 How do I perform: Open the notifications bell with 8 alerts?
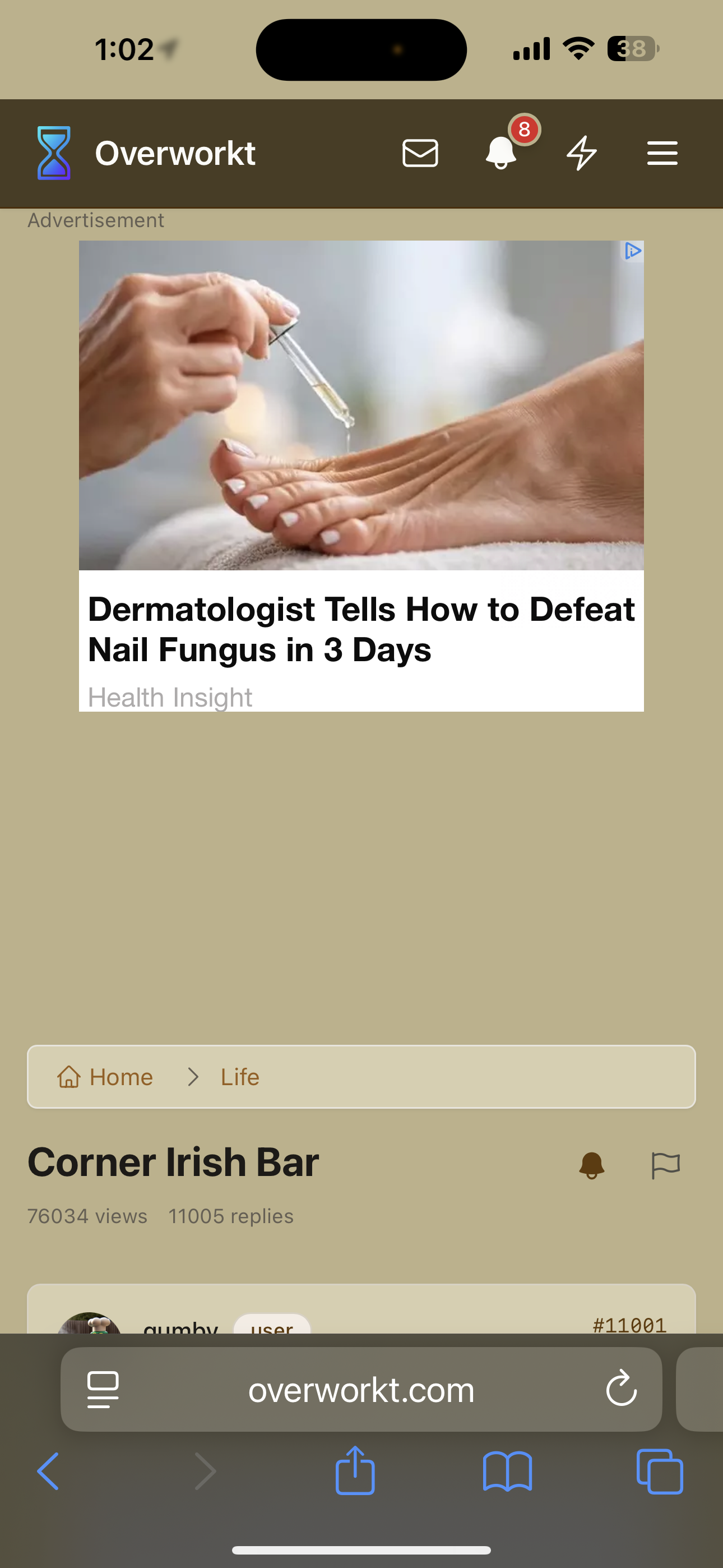[x=502, y=152]
